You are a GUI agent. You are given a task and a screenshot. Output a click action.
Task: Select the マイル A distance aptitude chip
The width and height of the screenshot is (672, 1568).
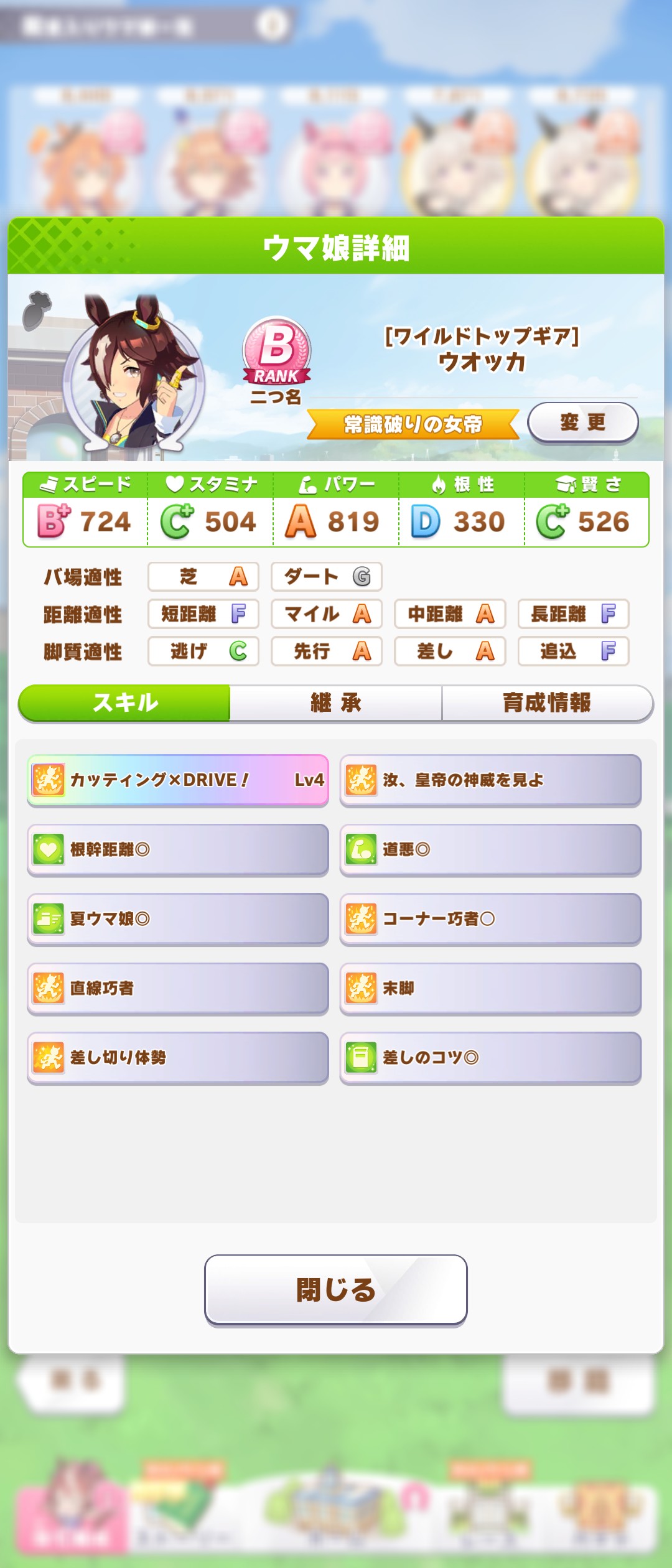point(326,615)
